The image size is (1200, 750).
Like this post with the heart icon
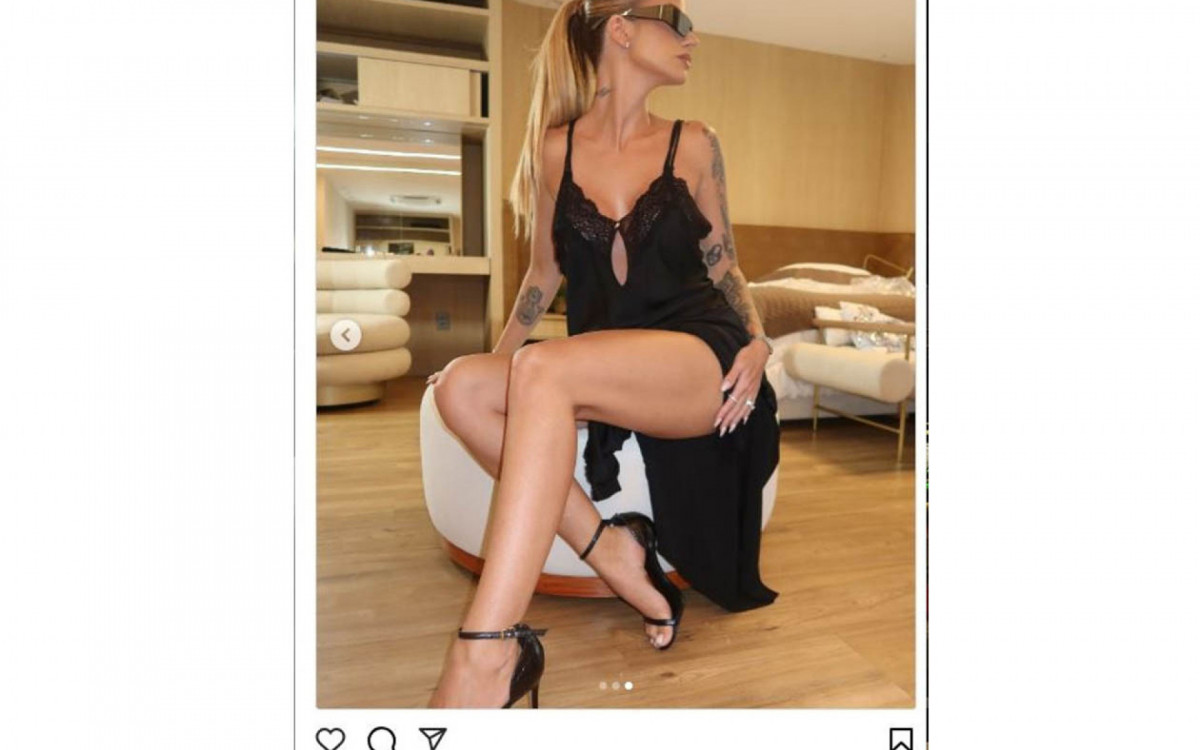[330, 739]
